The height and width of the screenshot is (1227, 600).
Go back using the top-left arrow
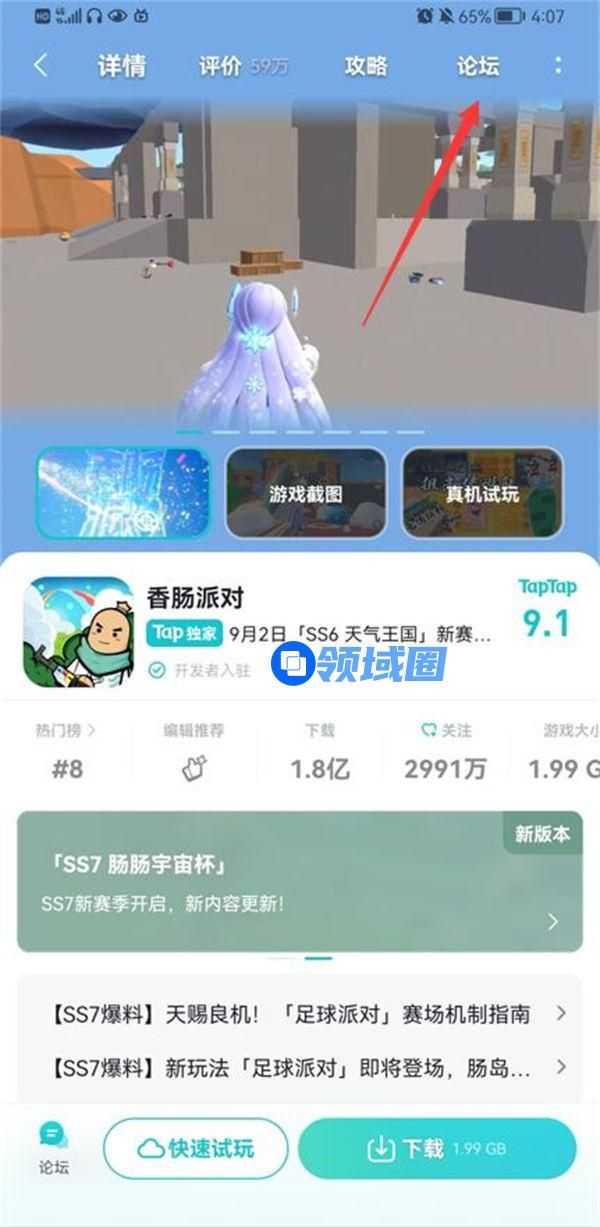(40, 66)
